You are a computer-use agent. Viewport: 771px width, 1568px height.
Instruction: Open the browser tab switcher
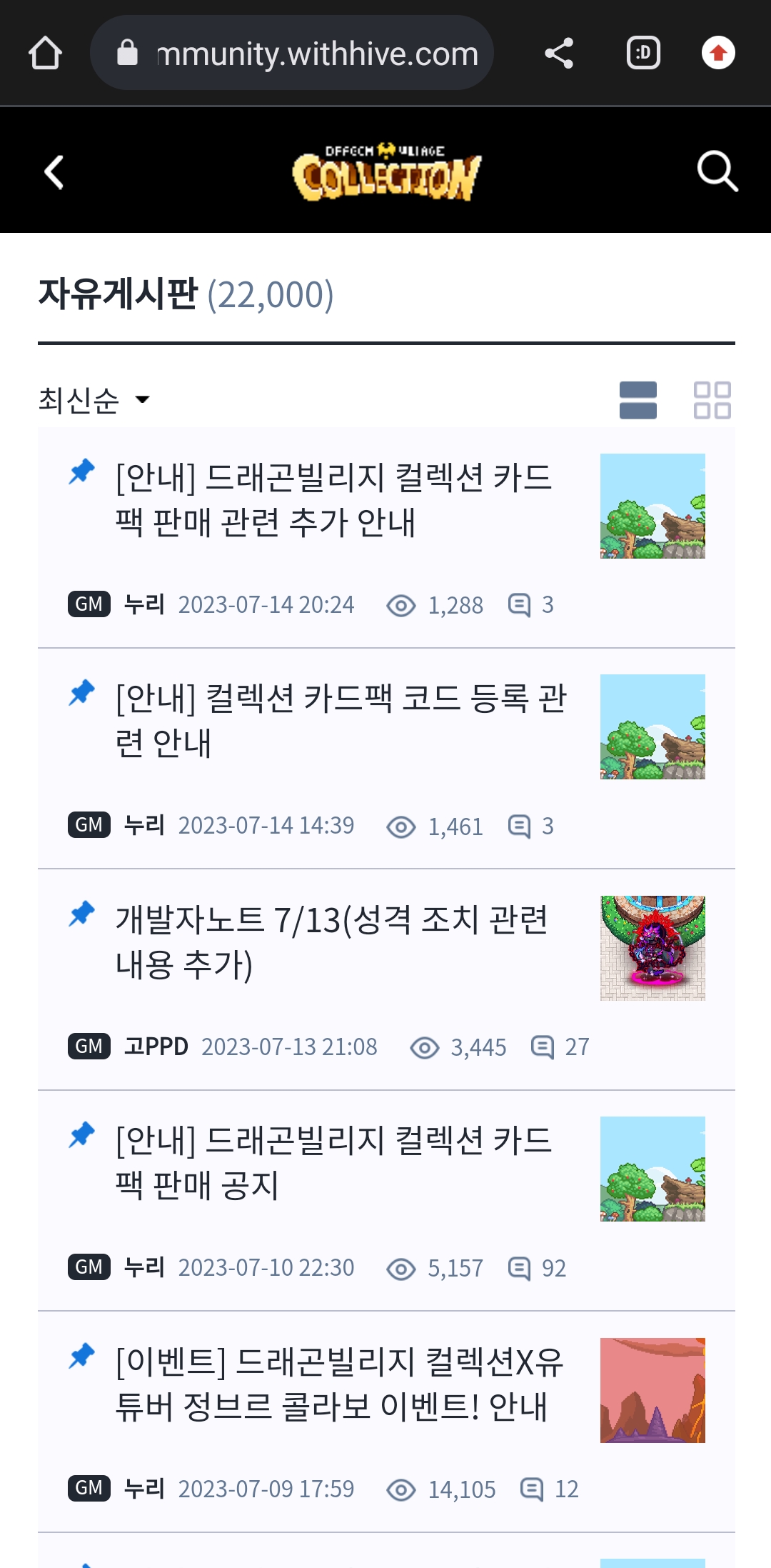click(x=643, y=54)
